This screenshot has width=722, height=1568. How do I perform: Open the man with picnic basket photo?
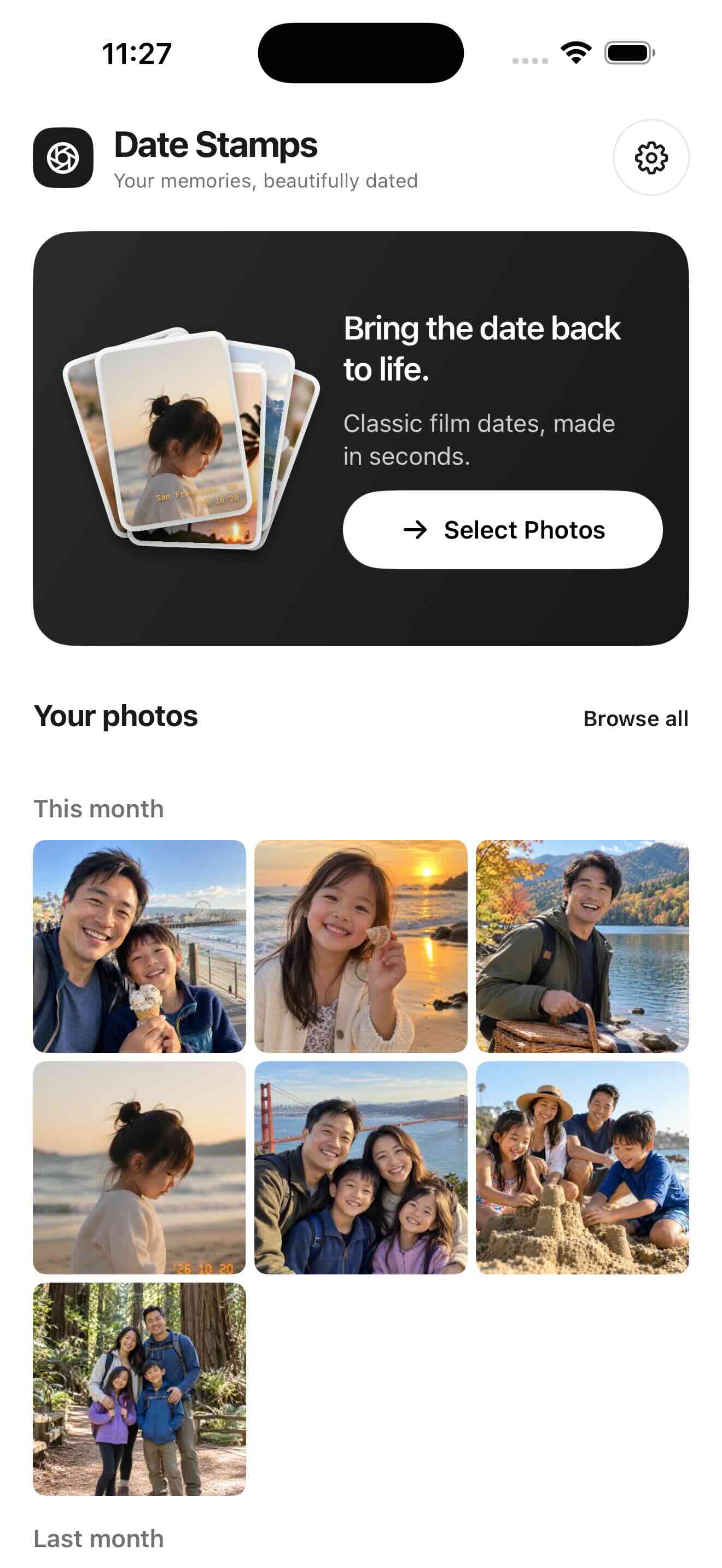[x=582, y=946]
